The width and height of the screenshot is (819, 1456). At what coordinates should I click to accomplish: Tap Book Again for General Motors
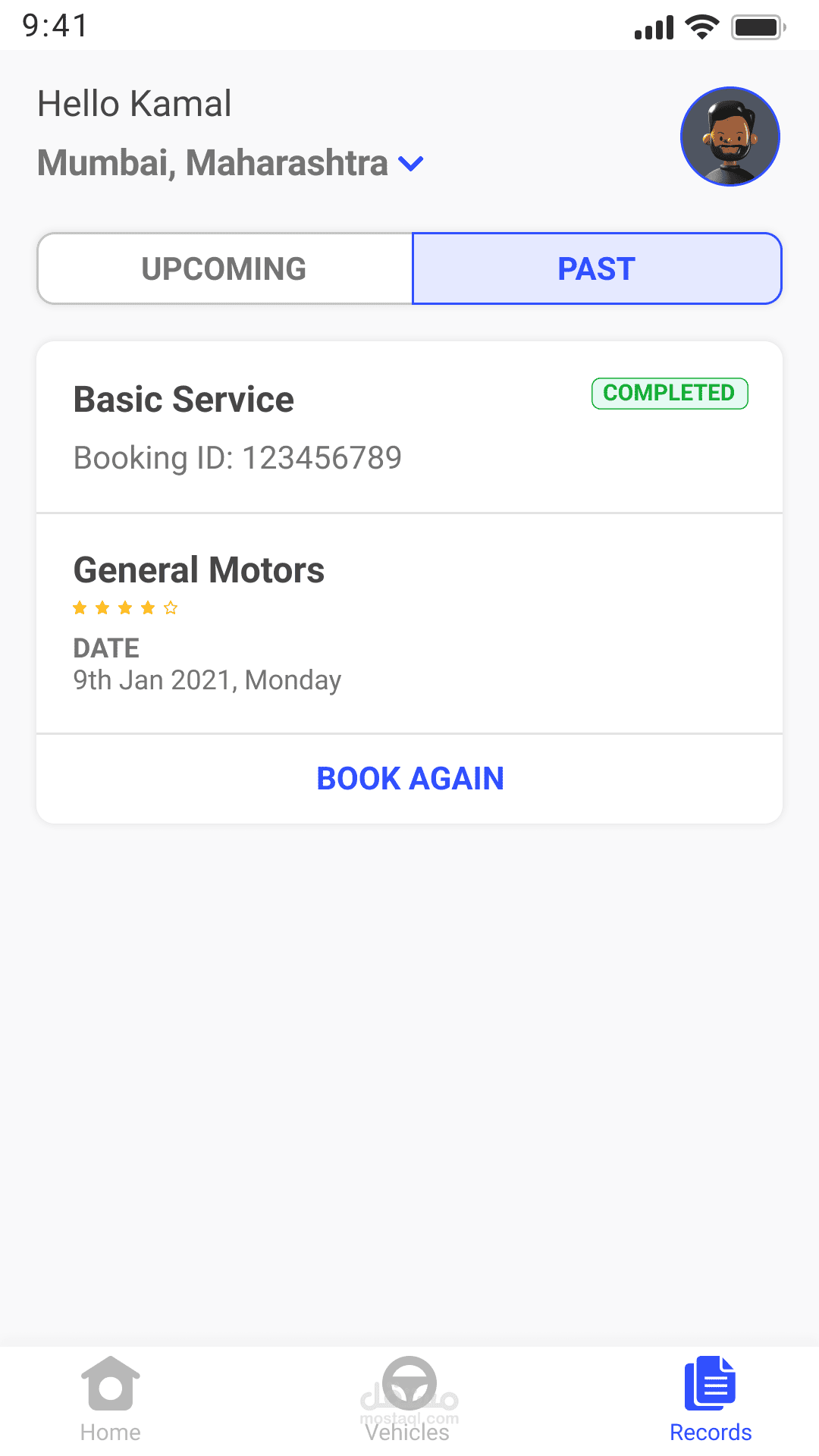click(409, 778)
